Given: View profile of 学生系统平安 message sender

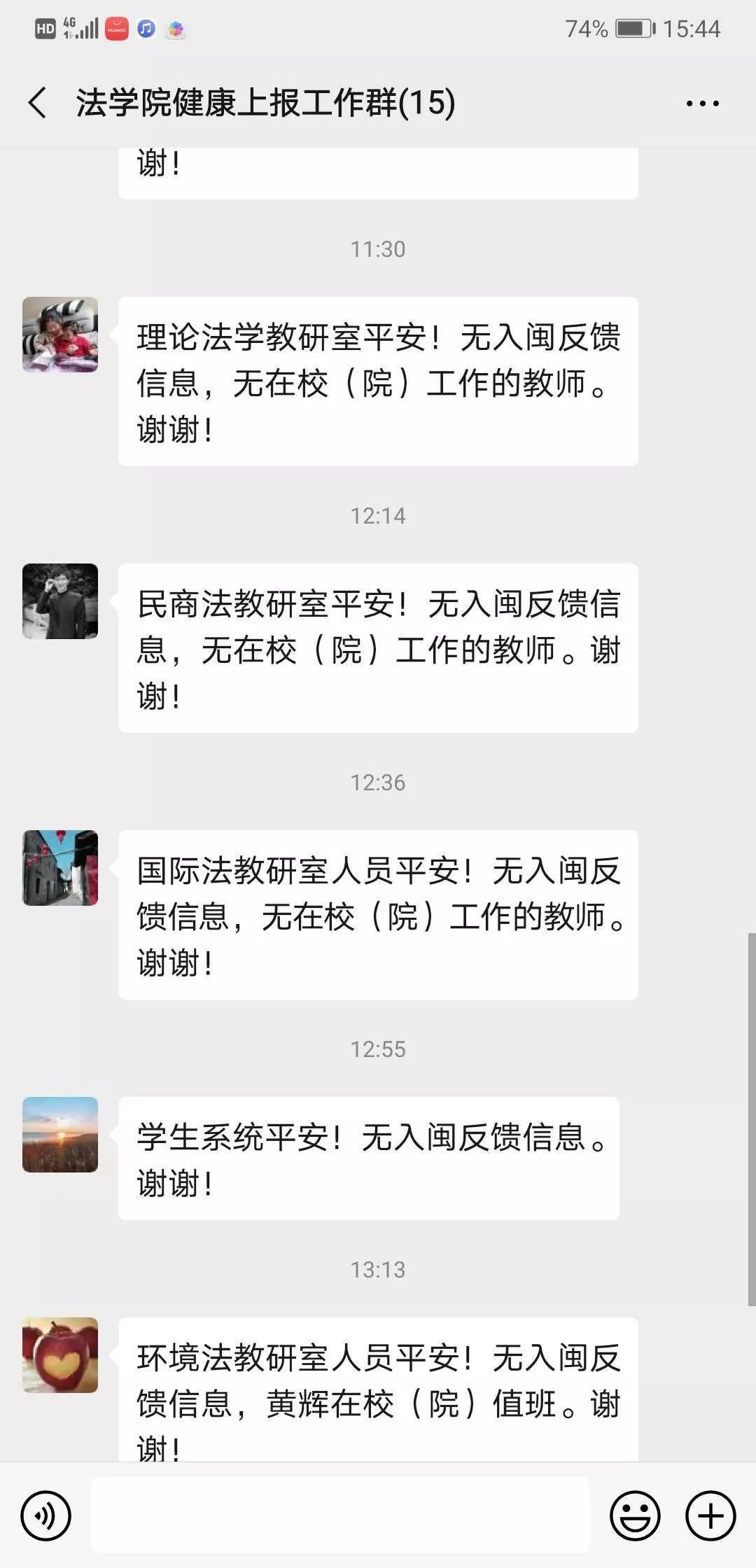Looking at the screenshot, I should (60, 1135).
